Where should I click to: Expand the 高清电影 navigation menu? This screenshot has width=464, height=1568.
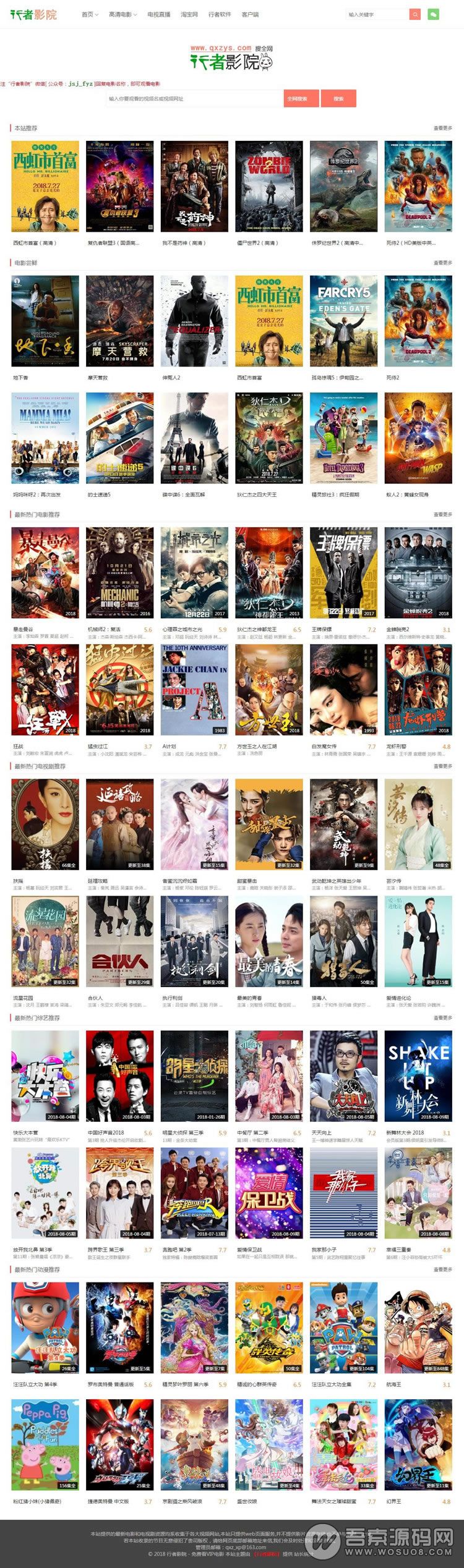point(122,14)
